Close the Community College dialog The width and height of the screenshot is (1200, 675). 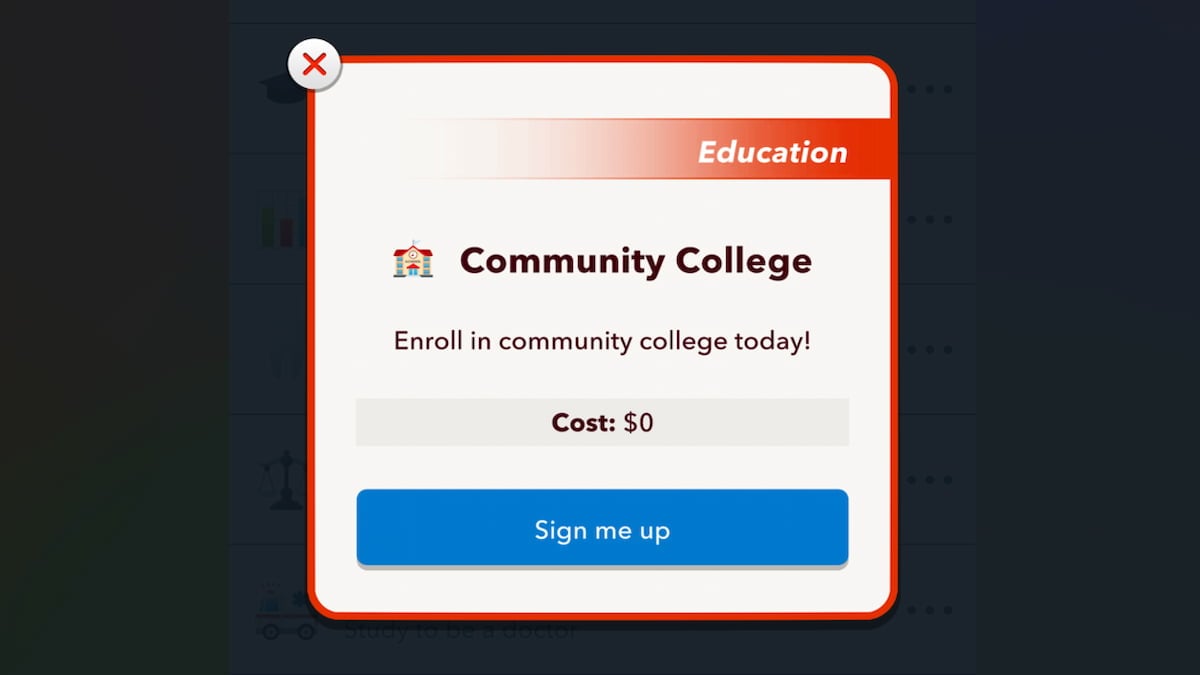point(314,66)
